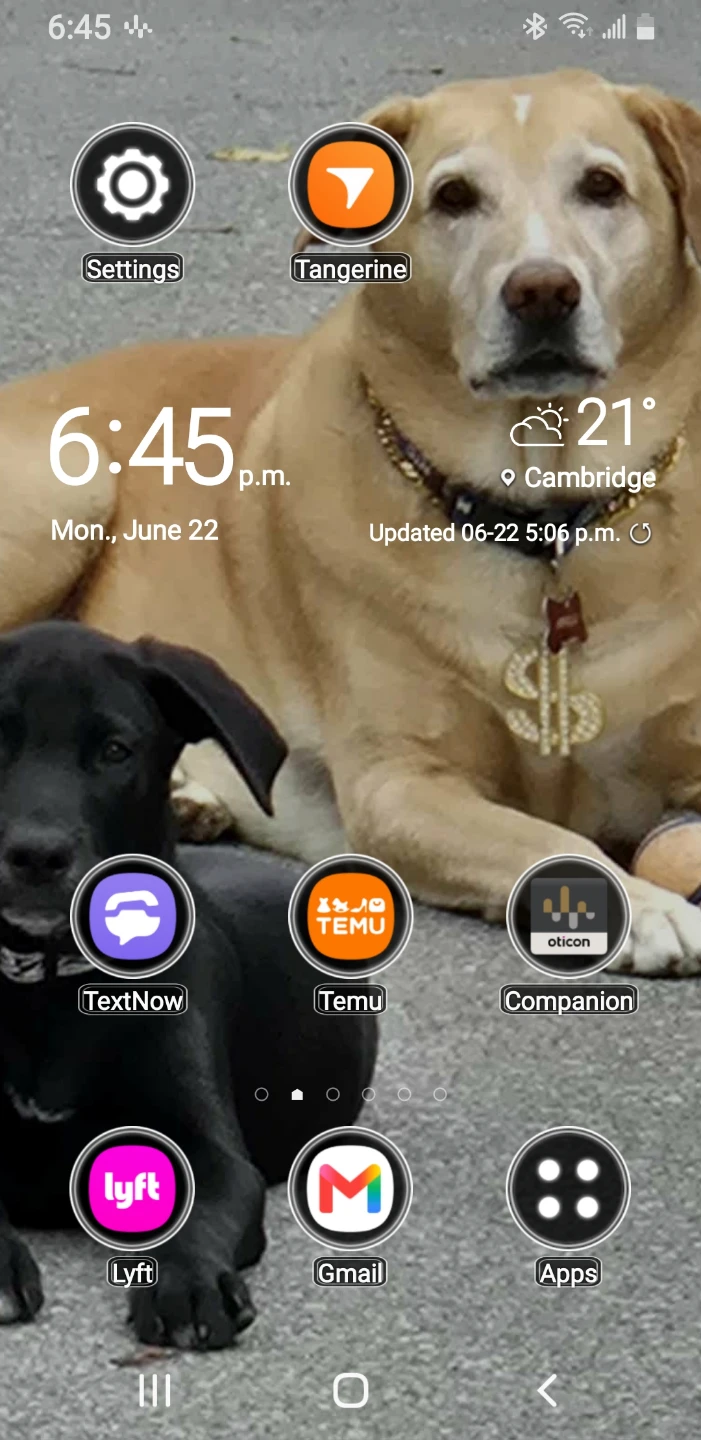Open the Apps drawer
Screen dimensions: 701x1440
pyautogui.click(x=568, y=1188)
